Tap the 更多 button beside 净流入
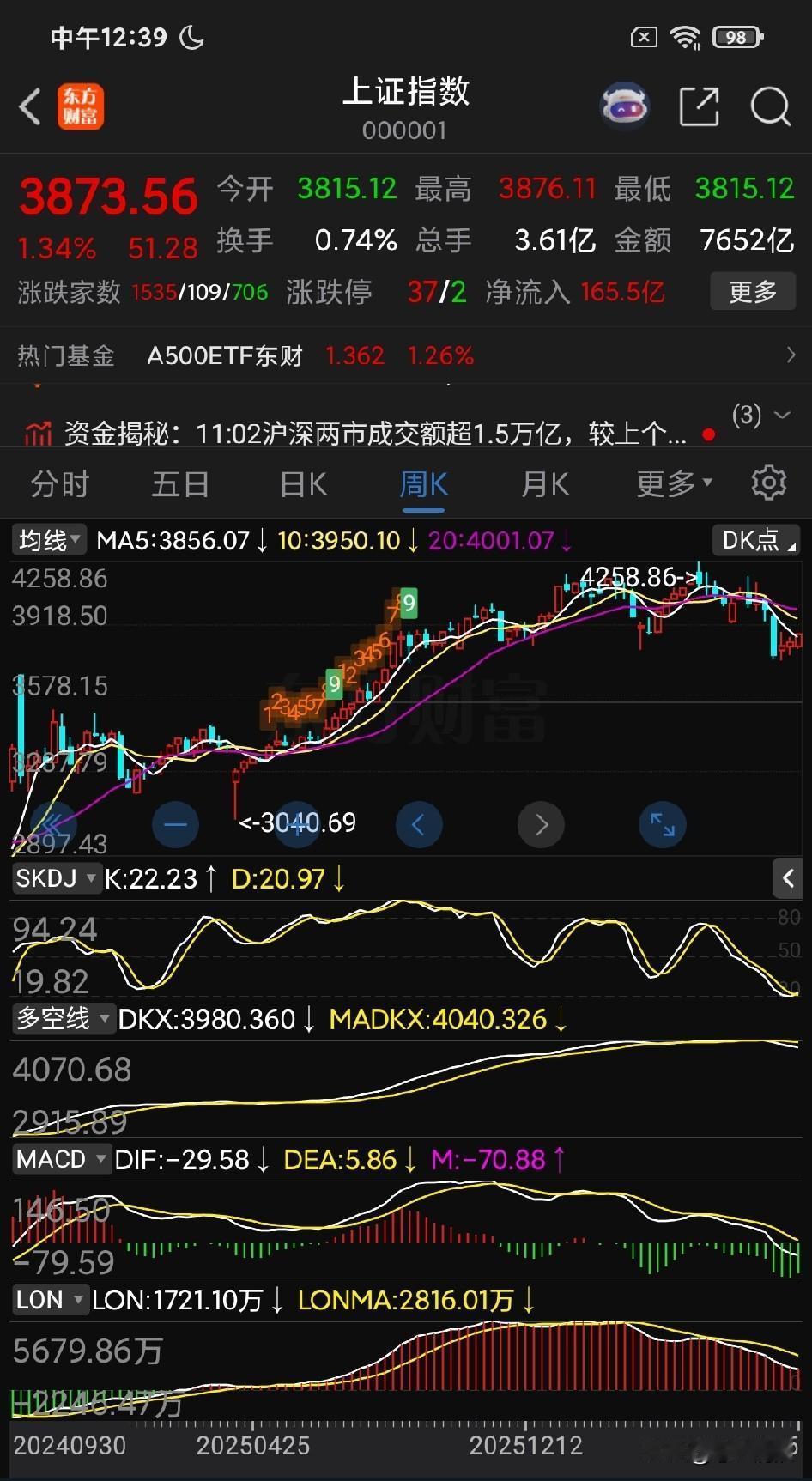 pos(753,292)
